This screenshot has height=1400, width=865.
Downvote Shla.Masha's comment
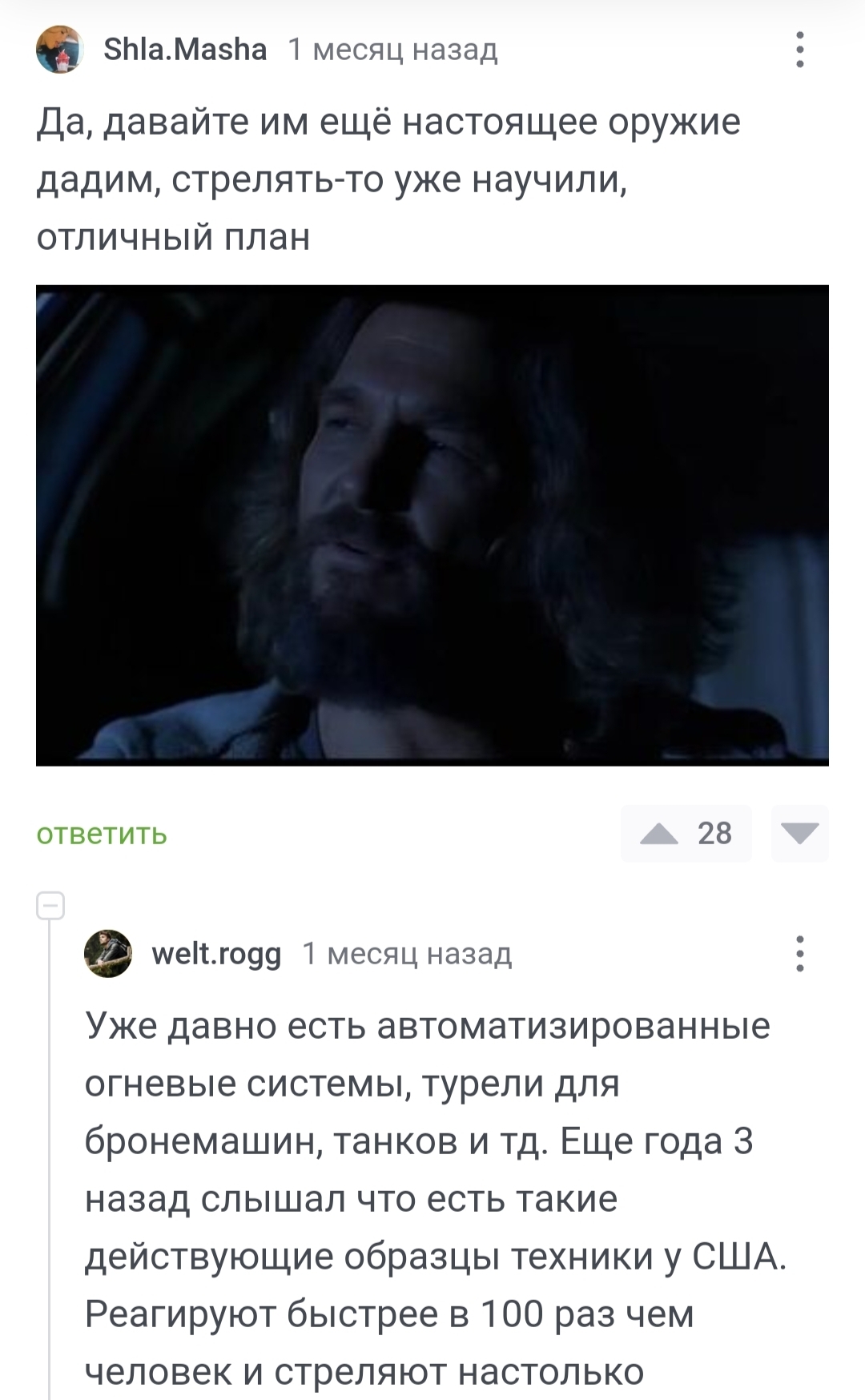pyautogui.click(x=799, y=834)
